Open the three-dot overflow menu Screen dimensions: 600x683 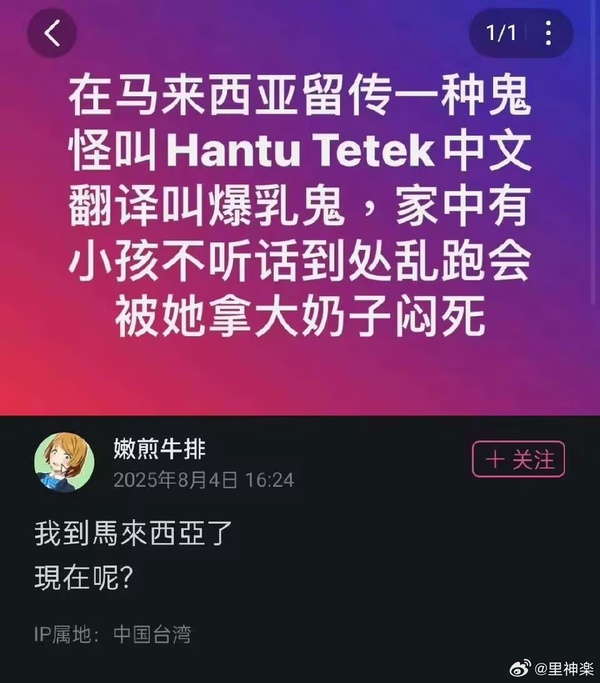pyautogui.click(x=549, y=34)
